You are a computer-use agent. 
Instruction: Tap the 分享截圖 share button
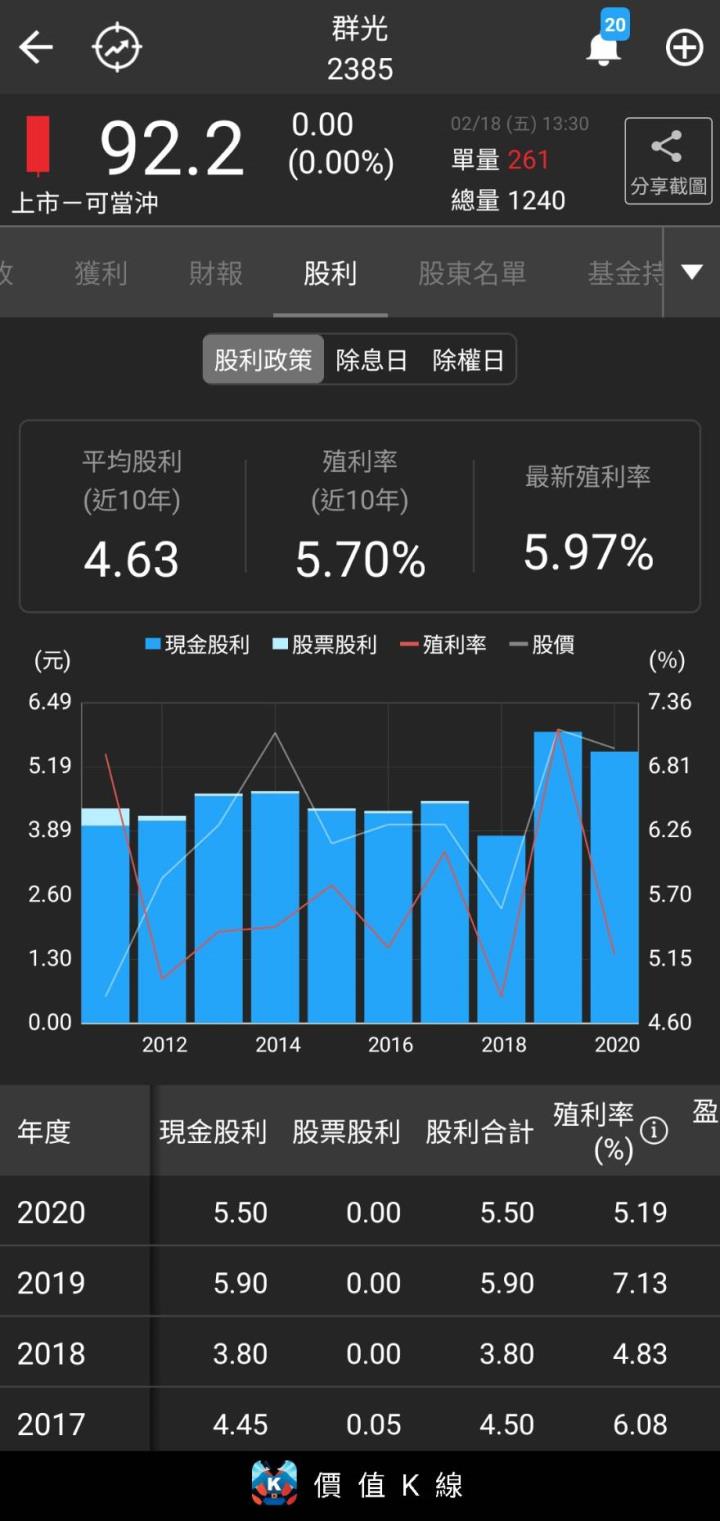coord(668,161)
